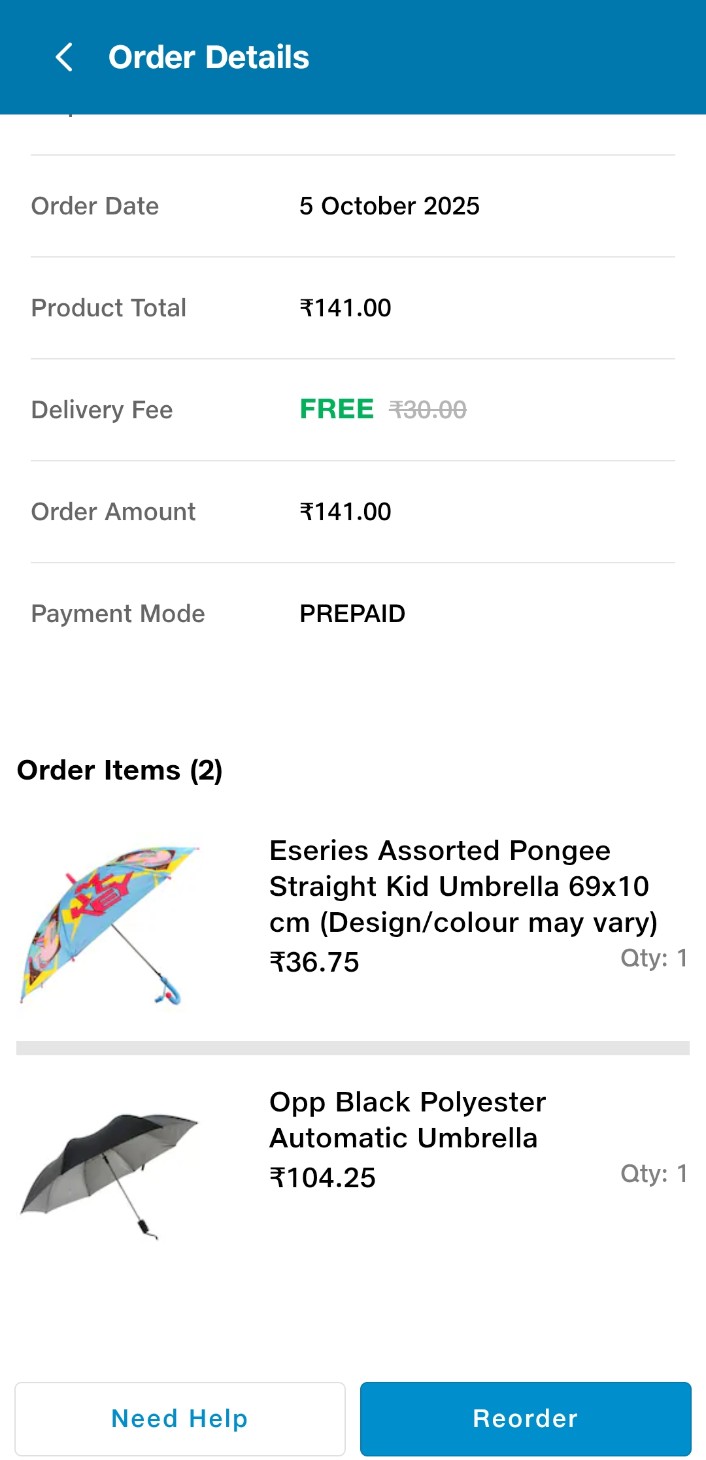View the Opp Black Automatic Umbrella item

(408, 1120)
